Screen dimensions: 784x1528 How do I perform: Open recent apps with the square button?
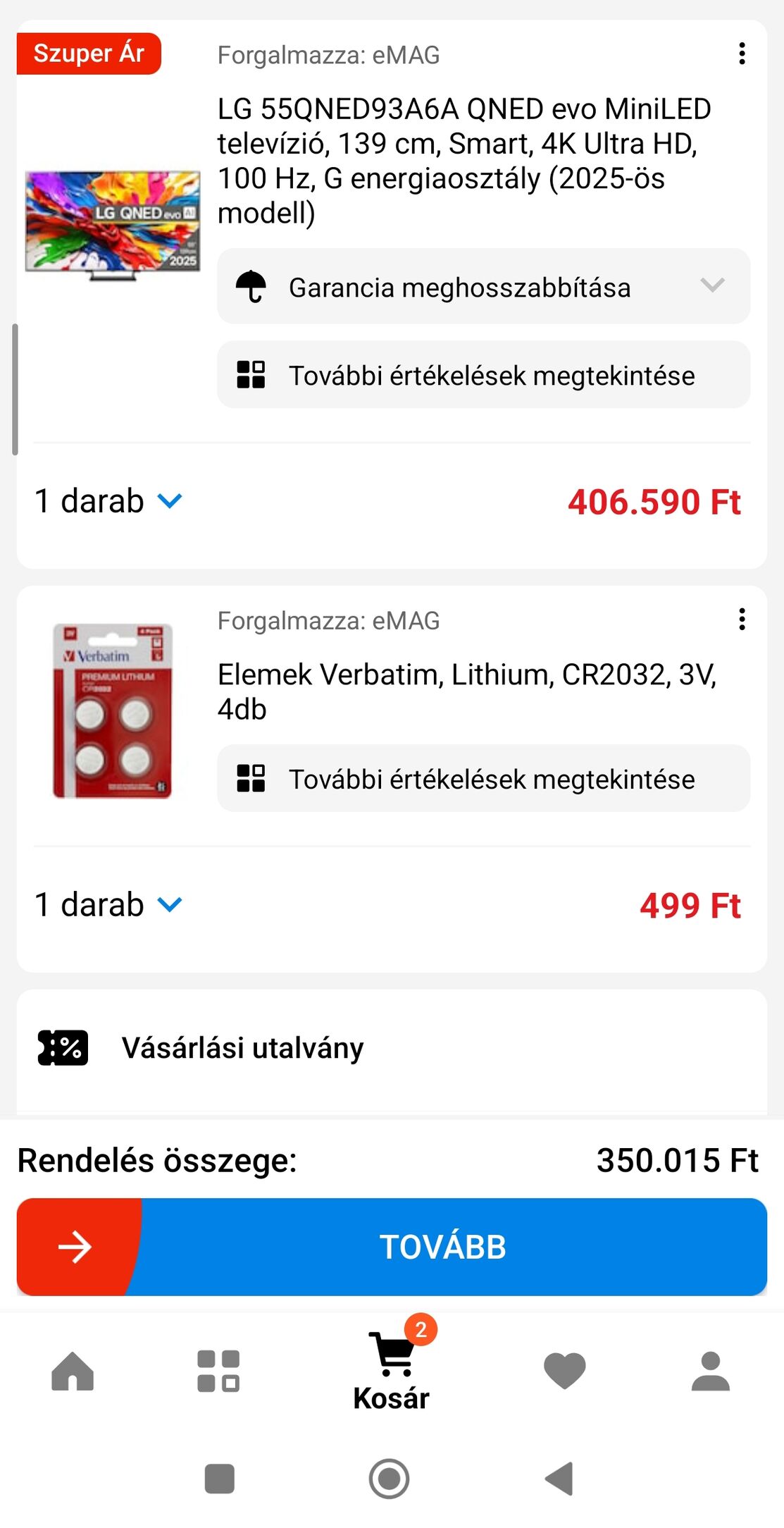coord(219,1479)
